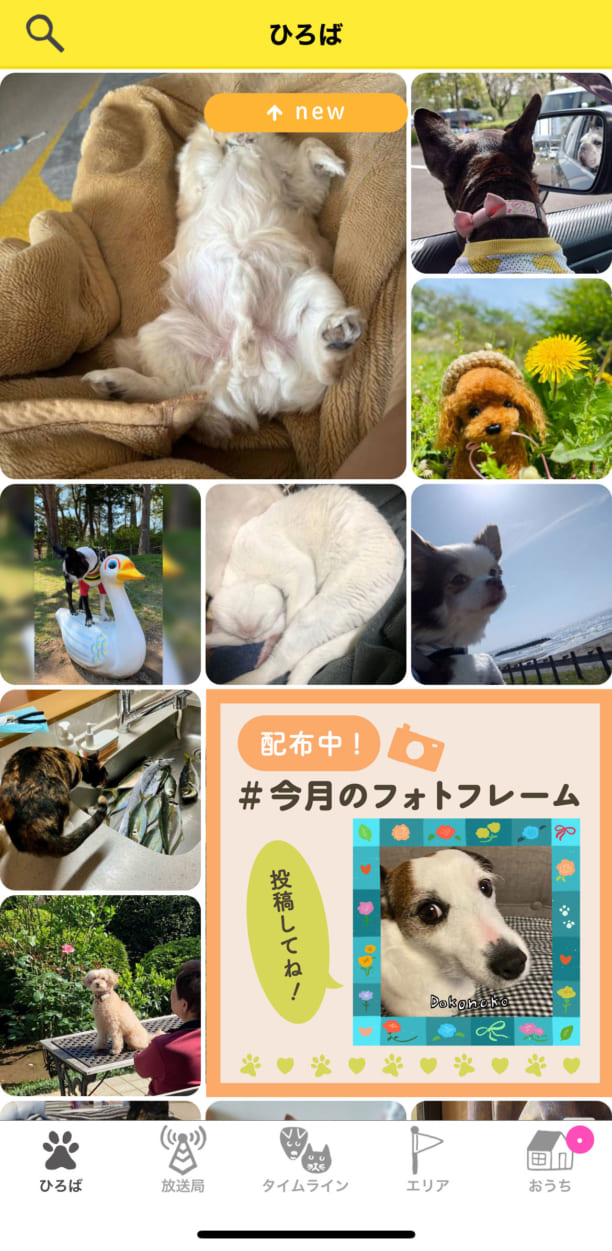Screen dimensions: 612x1251
Task: Switch to the おうち tab
Action: tap(550, 1160)
